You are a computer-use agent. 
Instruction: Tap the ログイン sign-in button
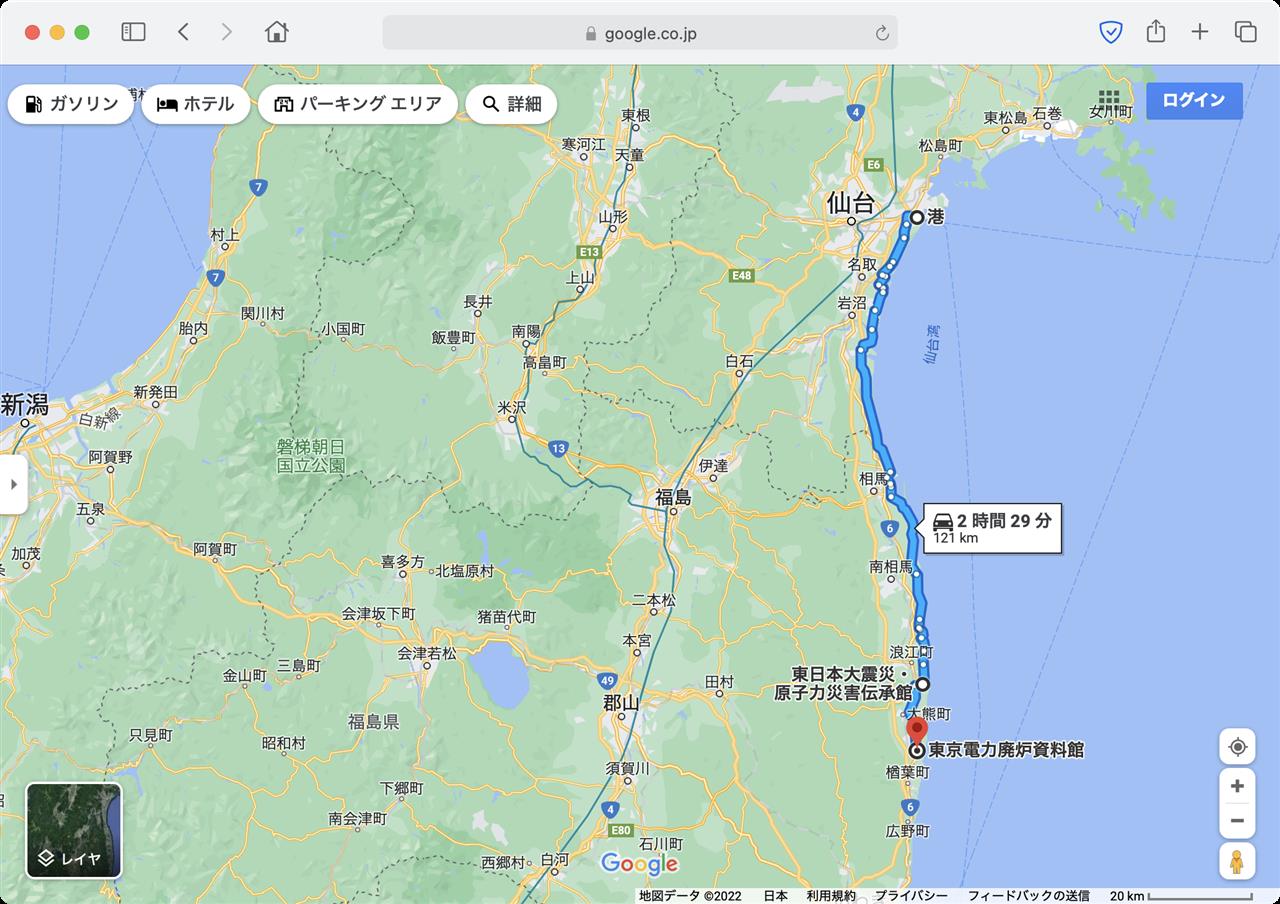1194,101
